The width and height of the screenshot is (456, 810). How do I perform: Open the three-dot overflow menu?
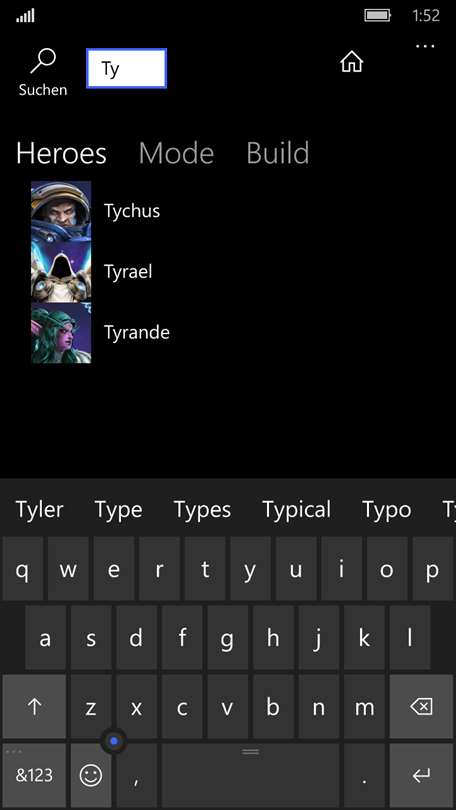coord(425,46)
